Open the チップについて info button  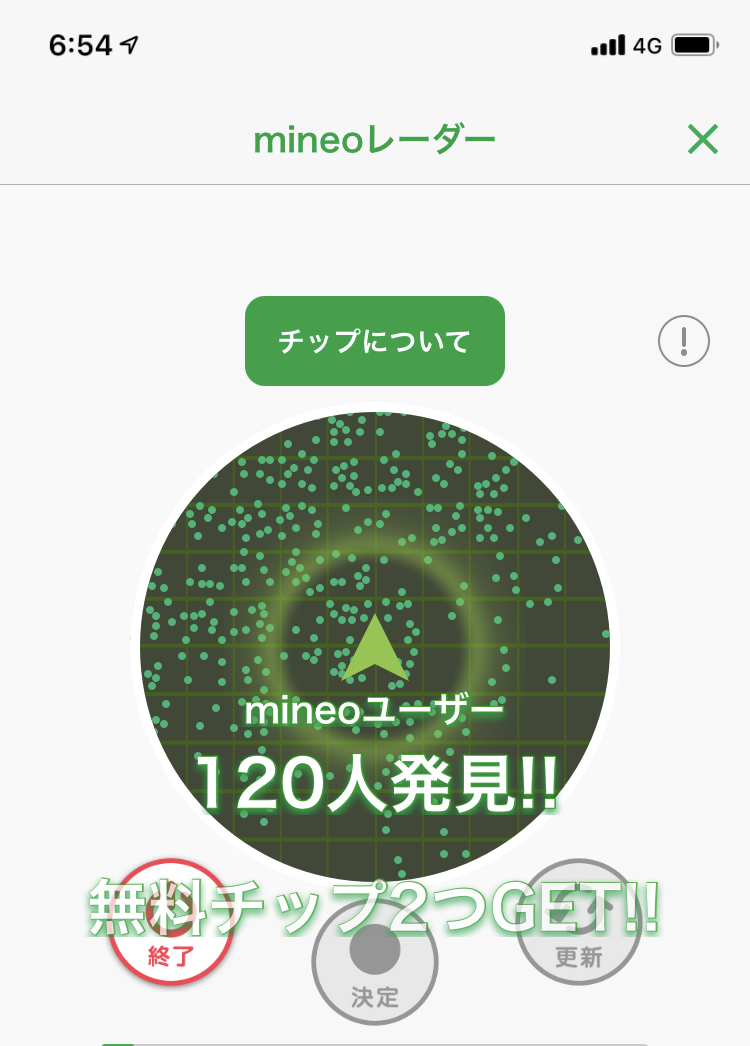pos(374,341)
